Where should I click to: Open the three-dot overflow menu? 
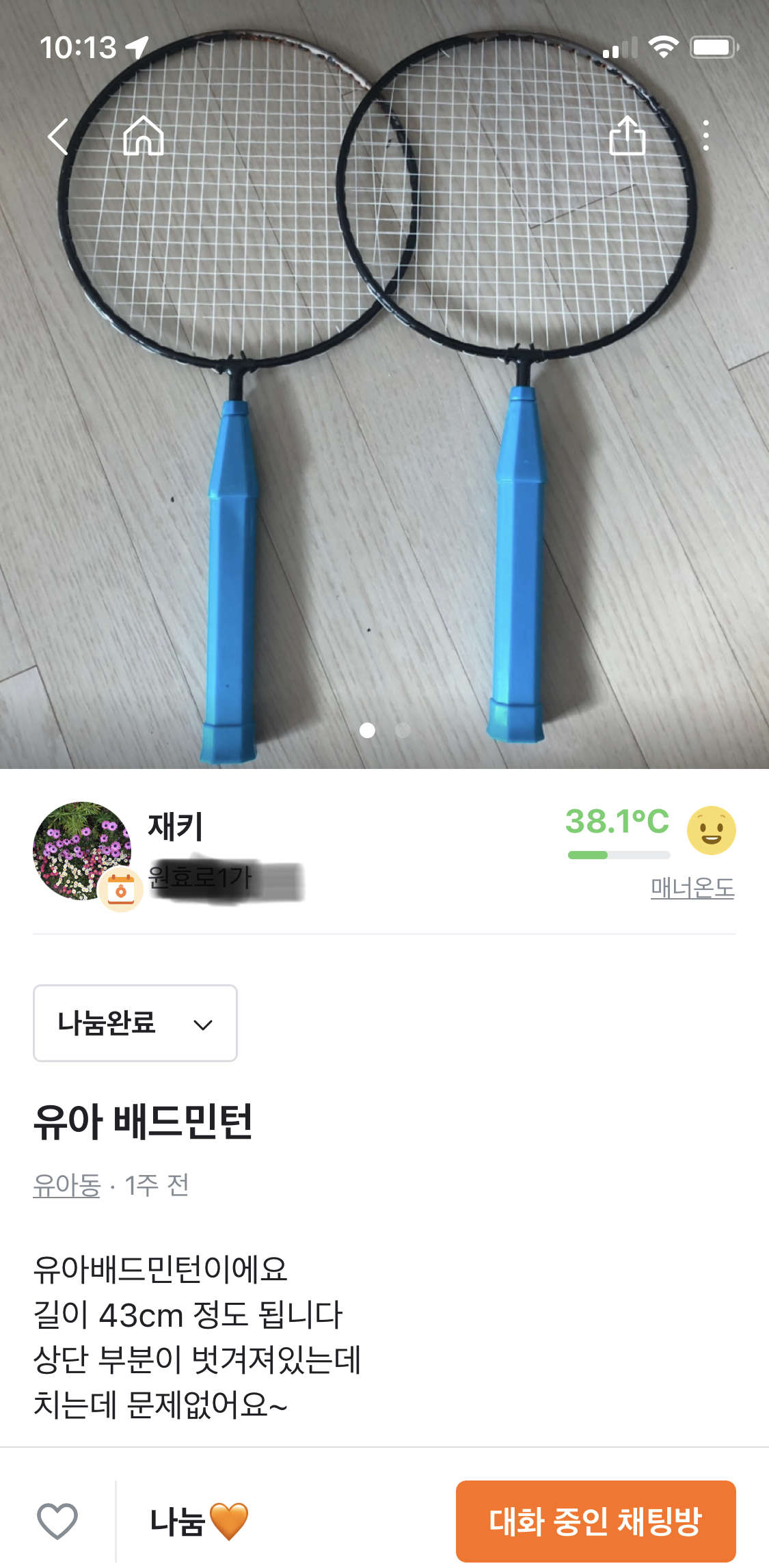tap(706, 136)
